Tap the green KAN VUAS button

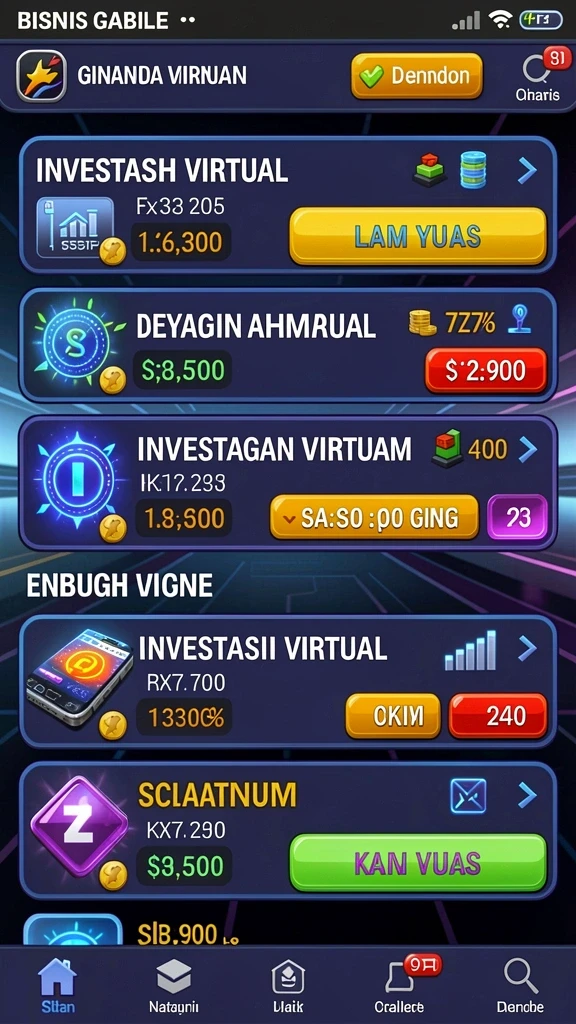click(x=418, y=863)
